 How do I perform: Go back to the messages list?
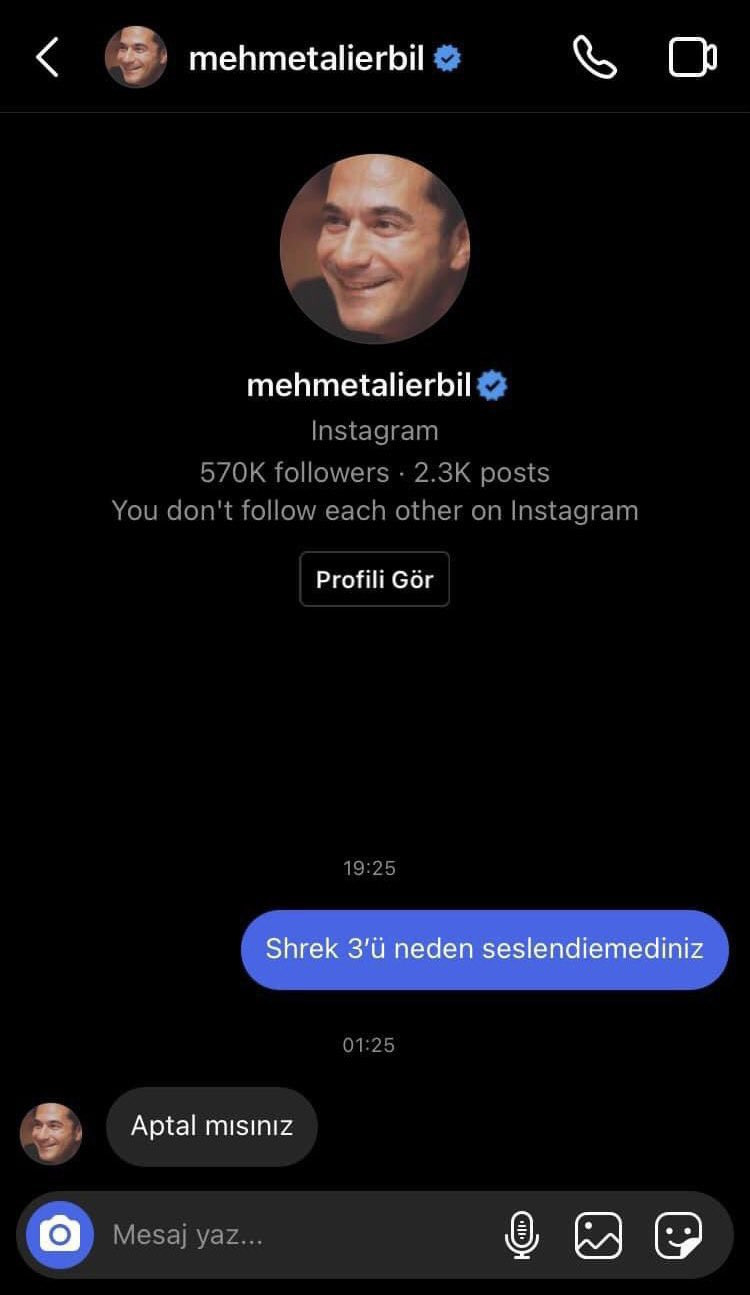point(47,58)
